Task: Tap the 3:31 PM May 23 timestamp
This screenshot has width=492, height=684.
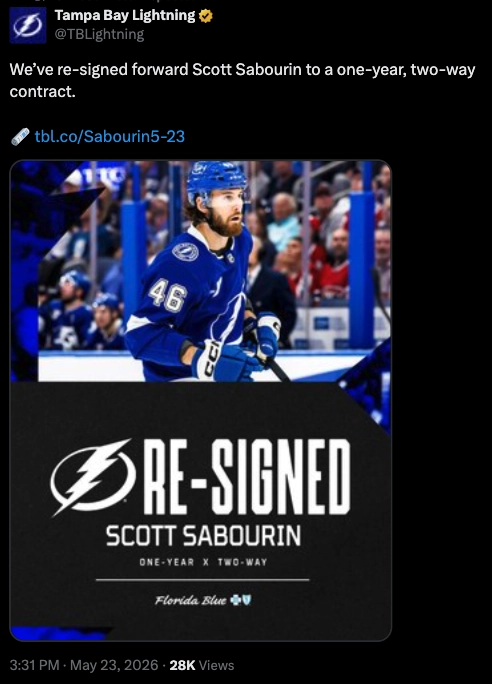Action: click(84, 665)
